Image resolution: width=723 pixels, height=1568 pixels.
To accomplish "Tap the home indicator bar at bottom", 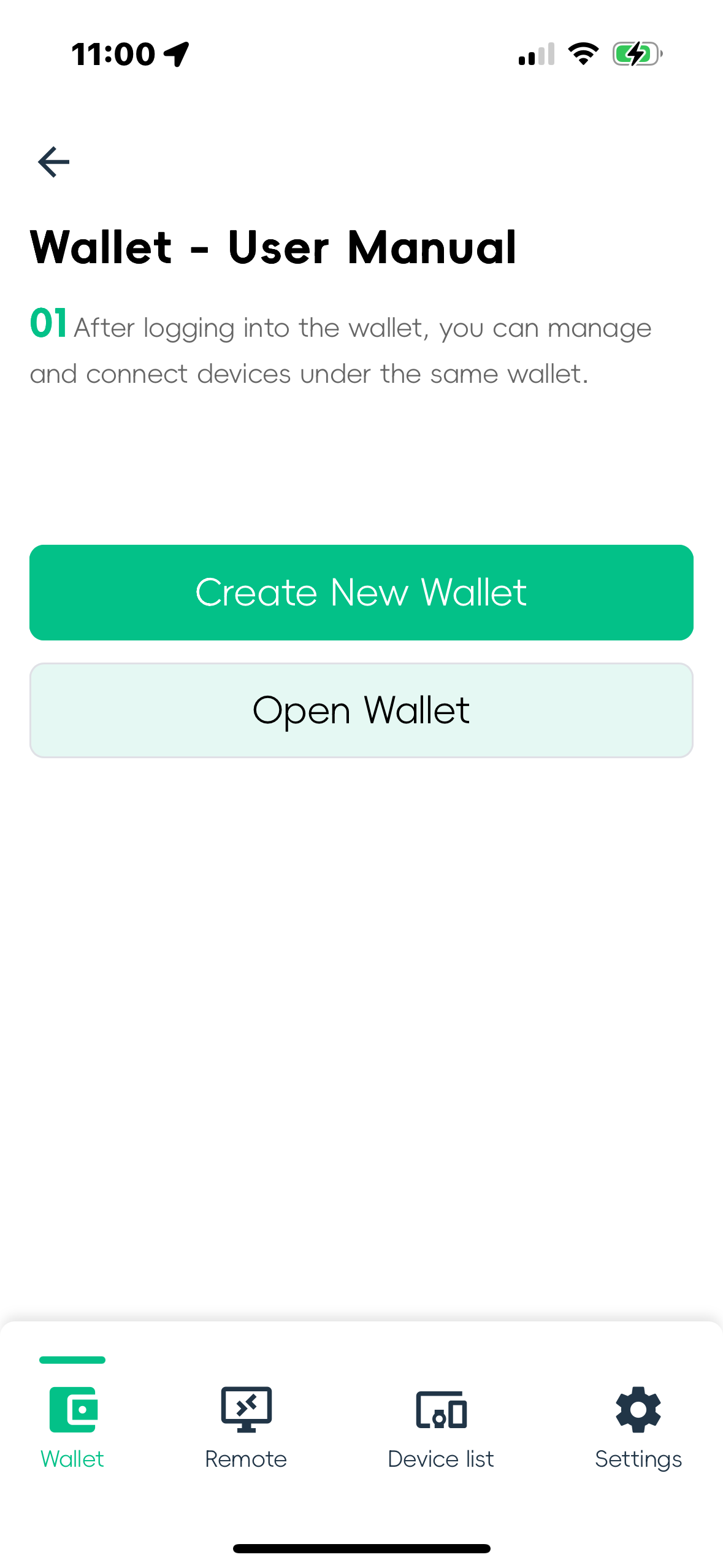I will [361, 1548].
